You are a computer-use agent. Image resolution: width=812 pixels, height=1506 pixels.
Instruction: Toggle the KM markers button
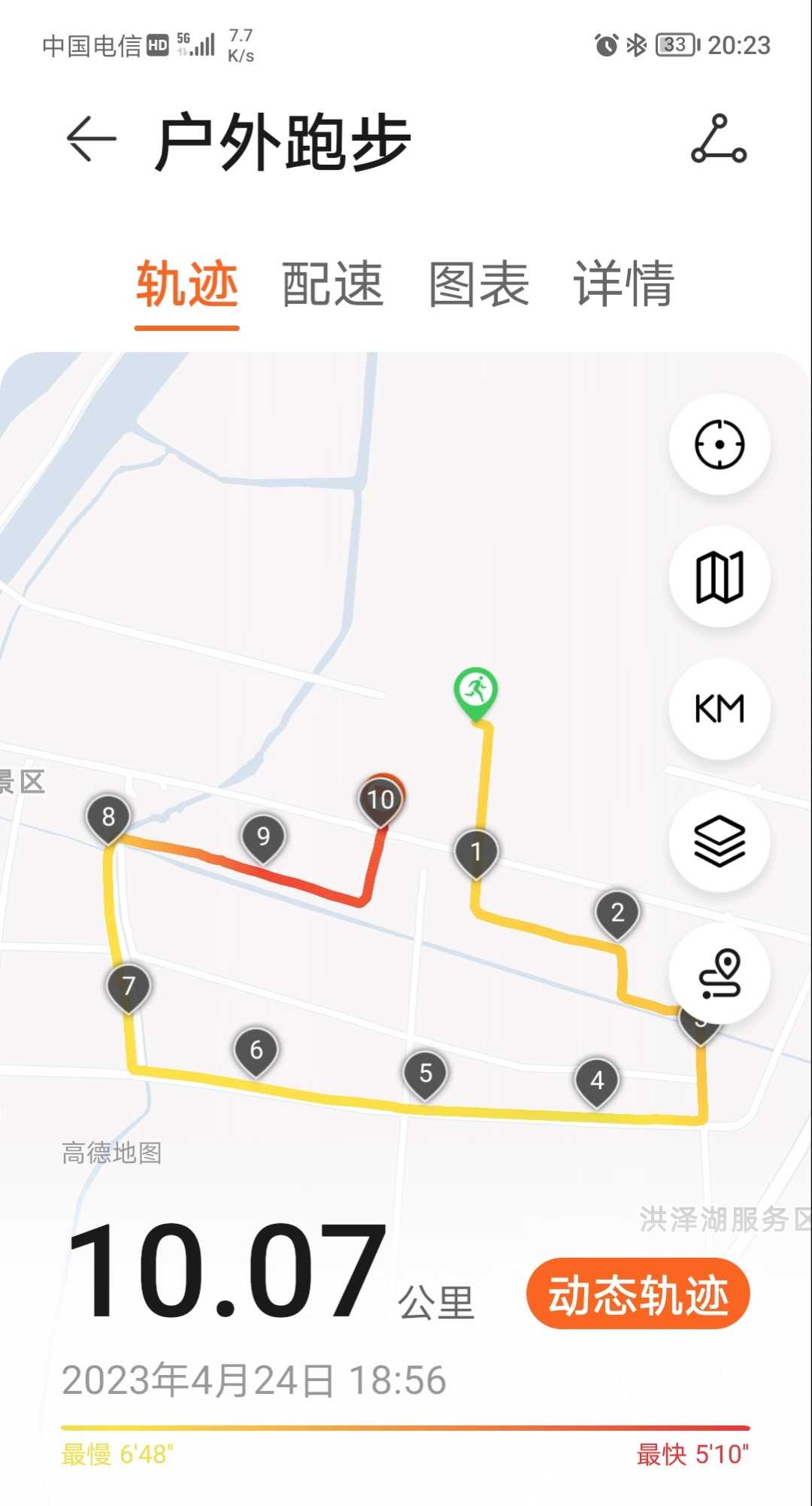[720, 709]
